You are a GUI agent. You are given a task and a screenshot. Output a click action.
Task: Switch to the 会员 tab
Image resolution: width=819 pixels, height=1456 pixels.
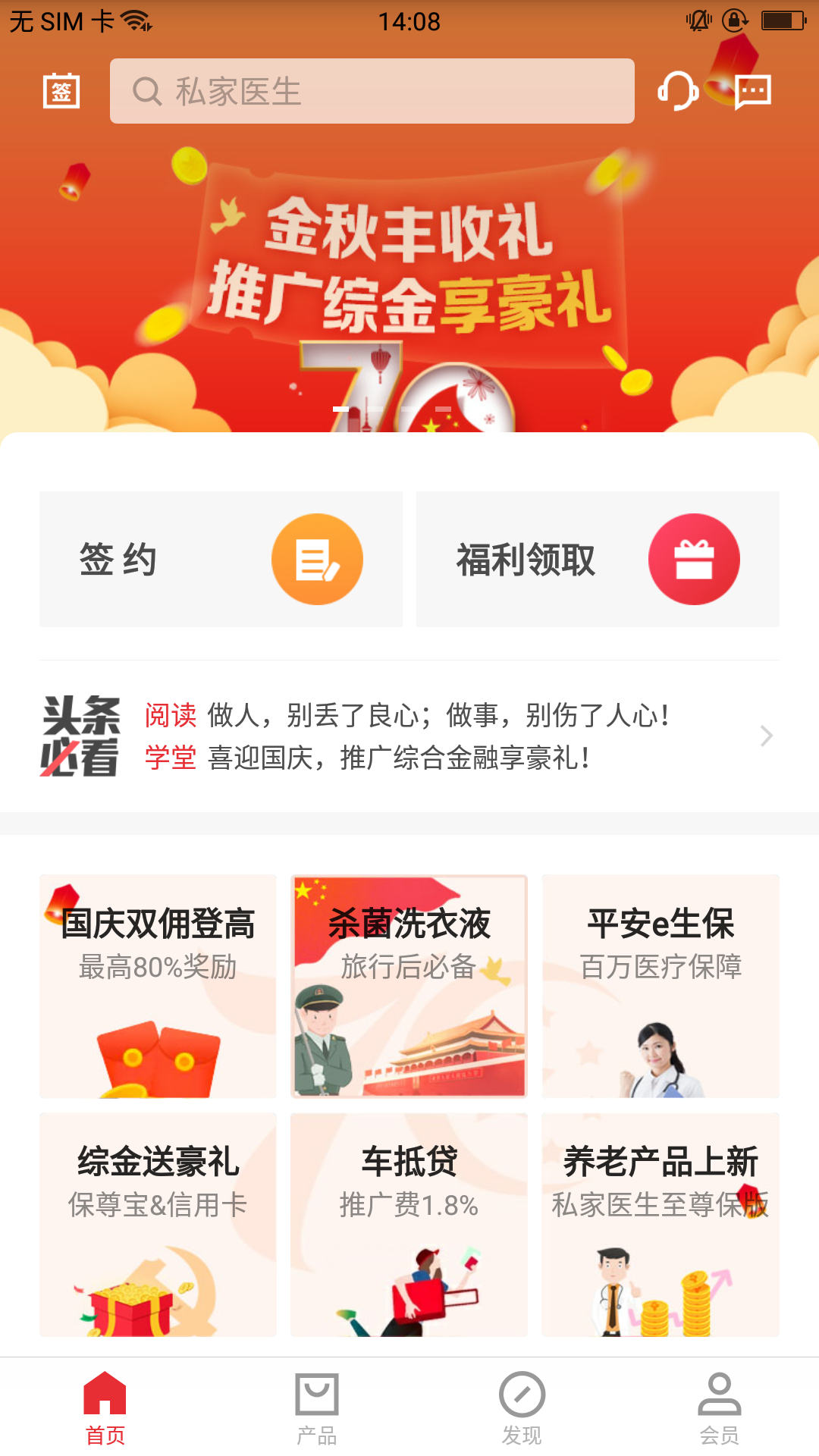[x=719, y=1407]
